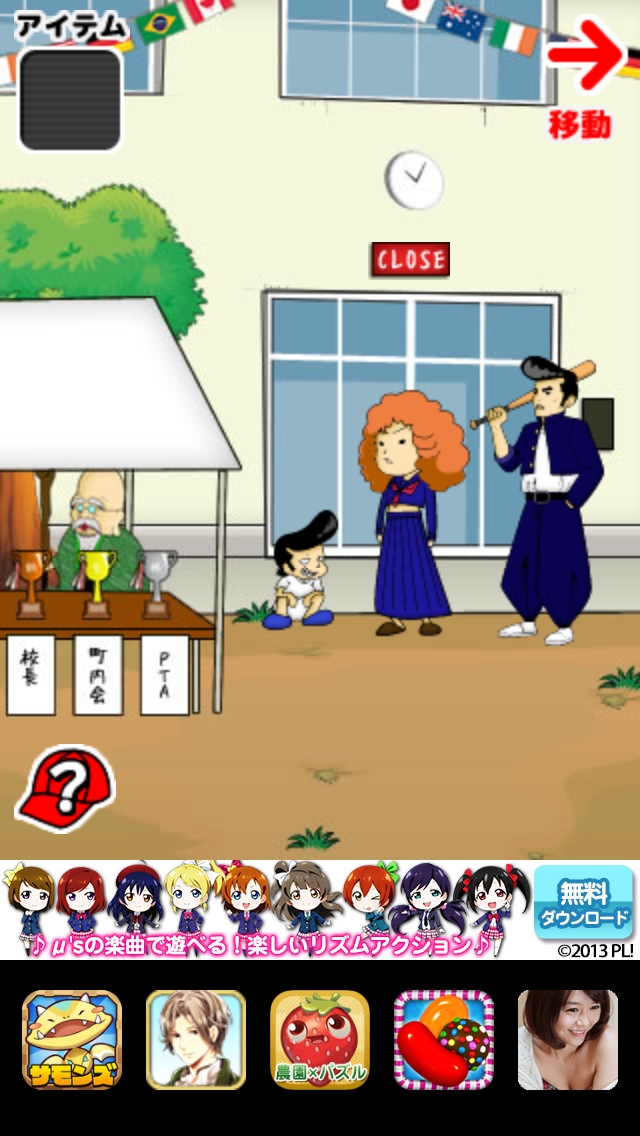Open the anime man portrait app icon

tap(196, 1040)
